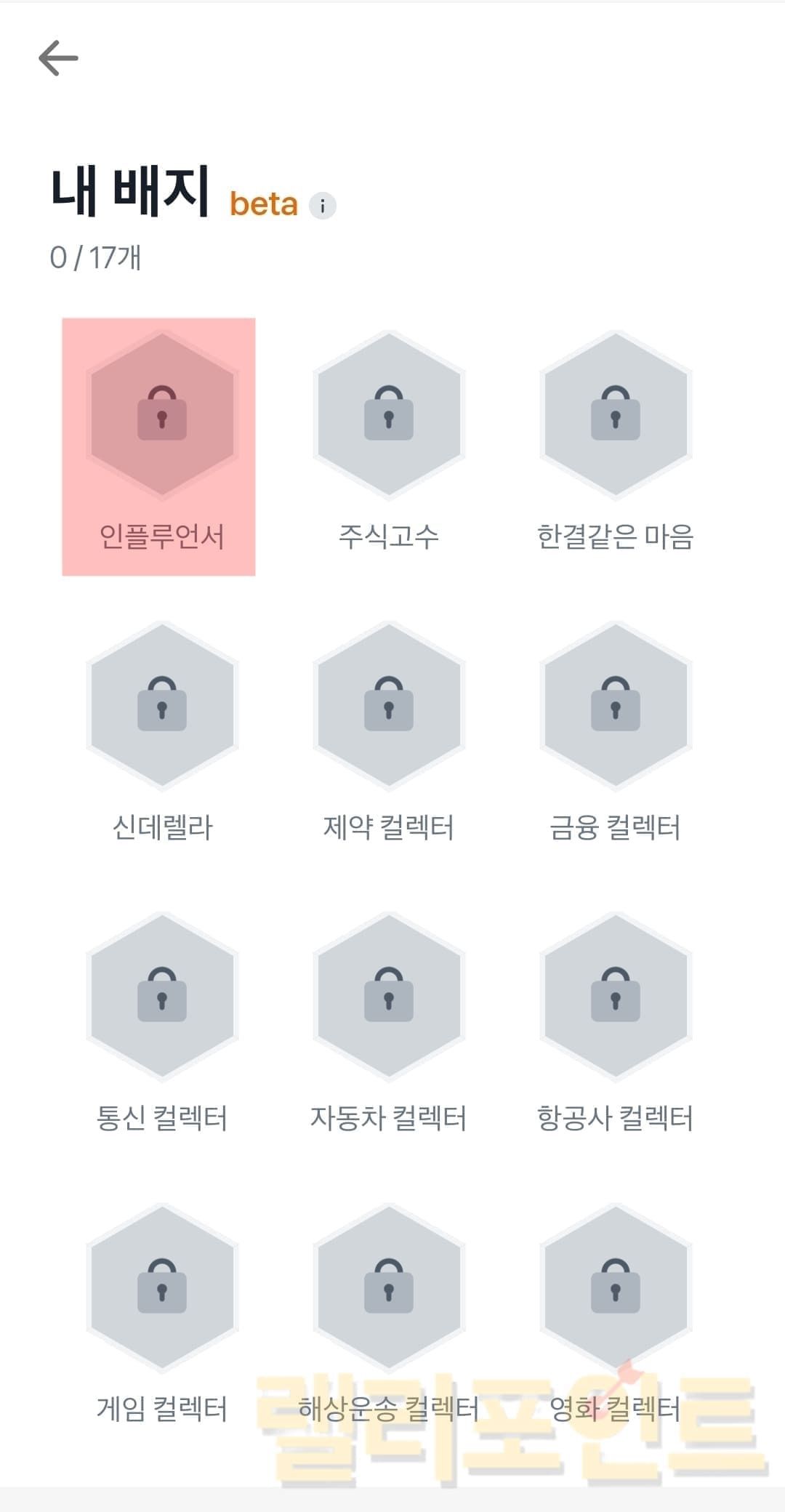View the 영화 컬렉터 badge
The image size is (785, 1512).
pos(616,1287)
